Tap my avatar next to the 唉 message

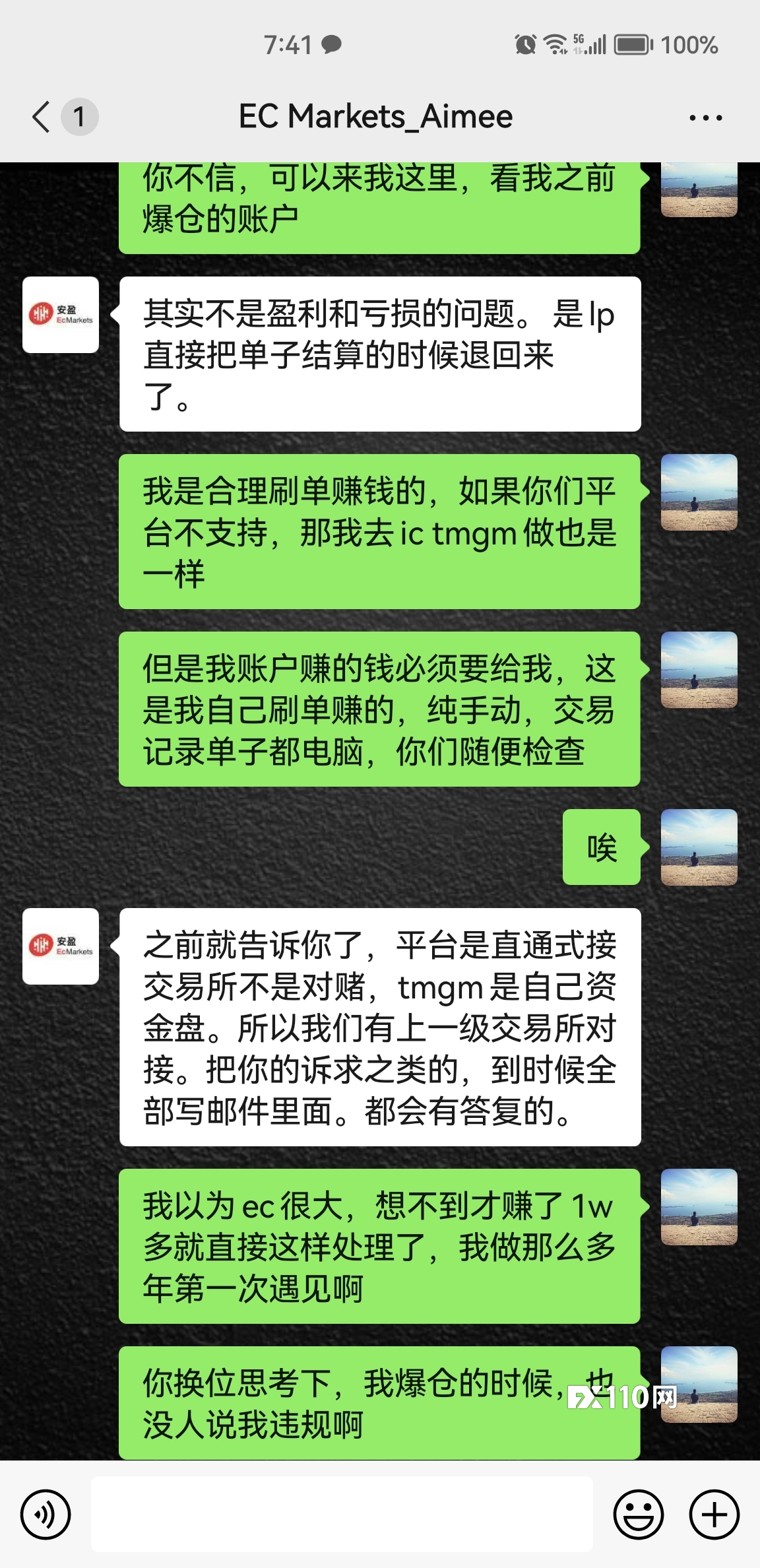click(x=699, y=847)
